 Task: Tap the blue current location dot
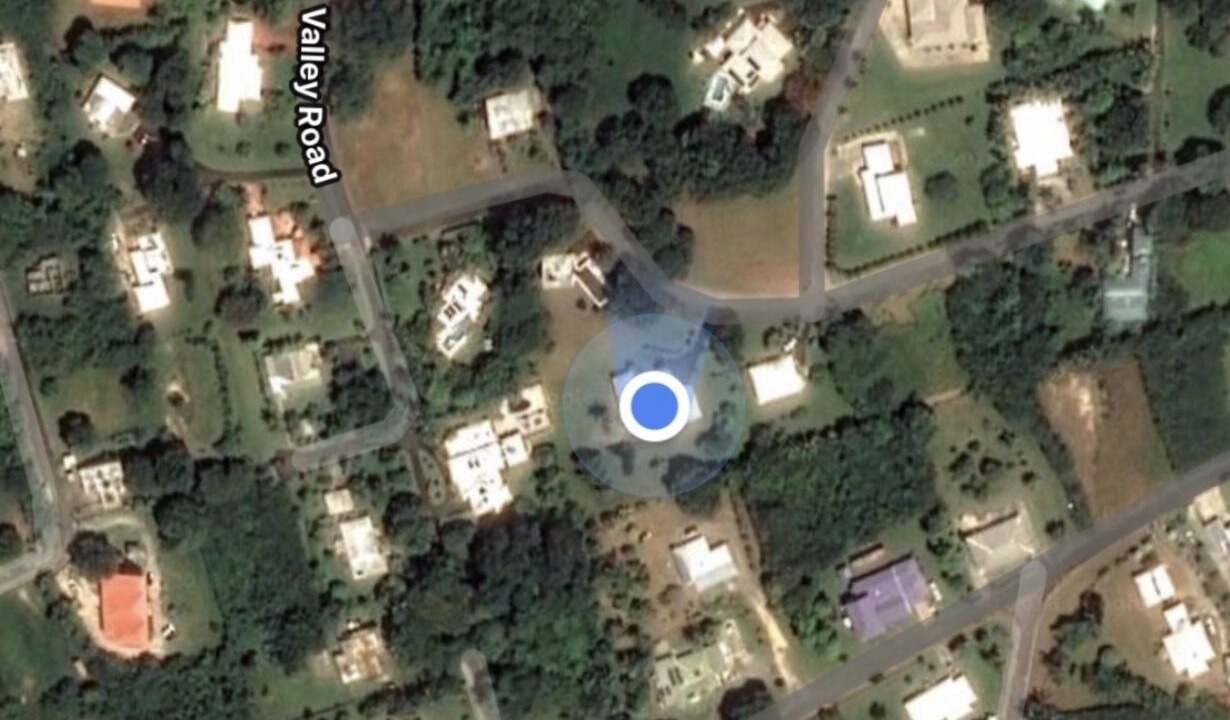point(654,406)
